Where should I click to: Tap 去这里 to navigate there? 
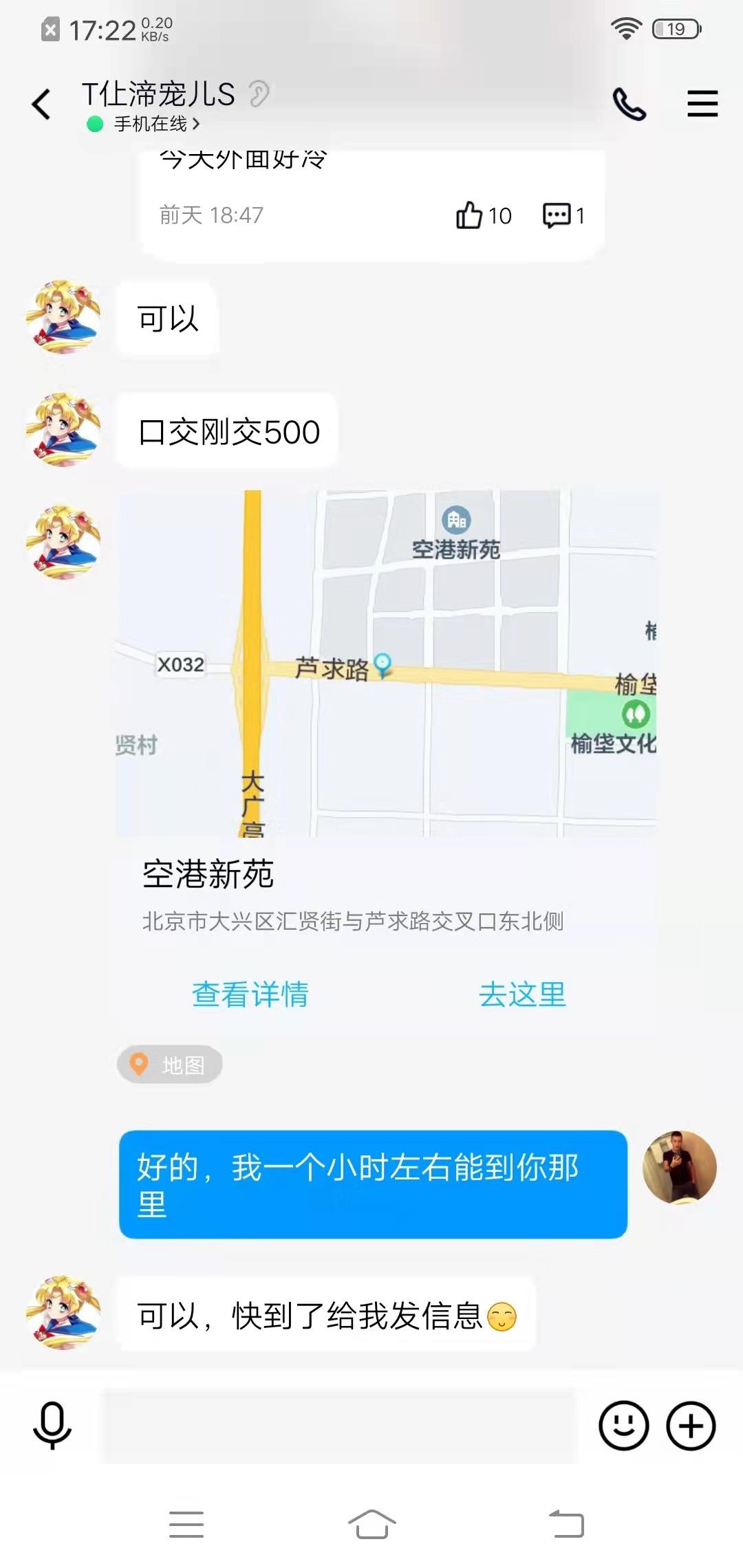click(x=522, y=994)
